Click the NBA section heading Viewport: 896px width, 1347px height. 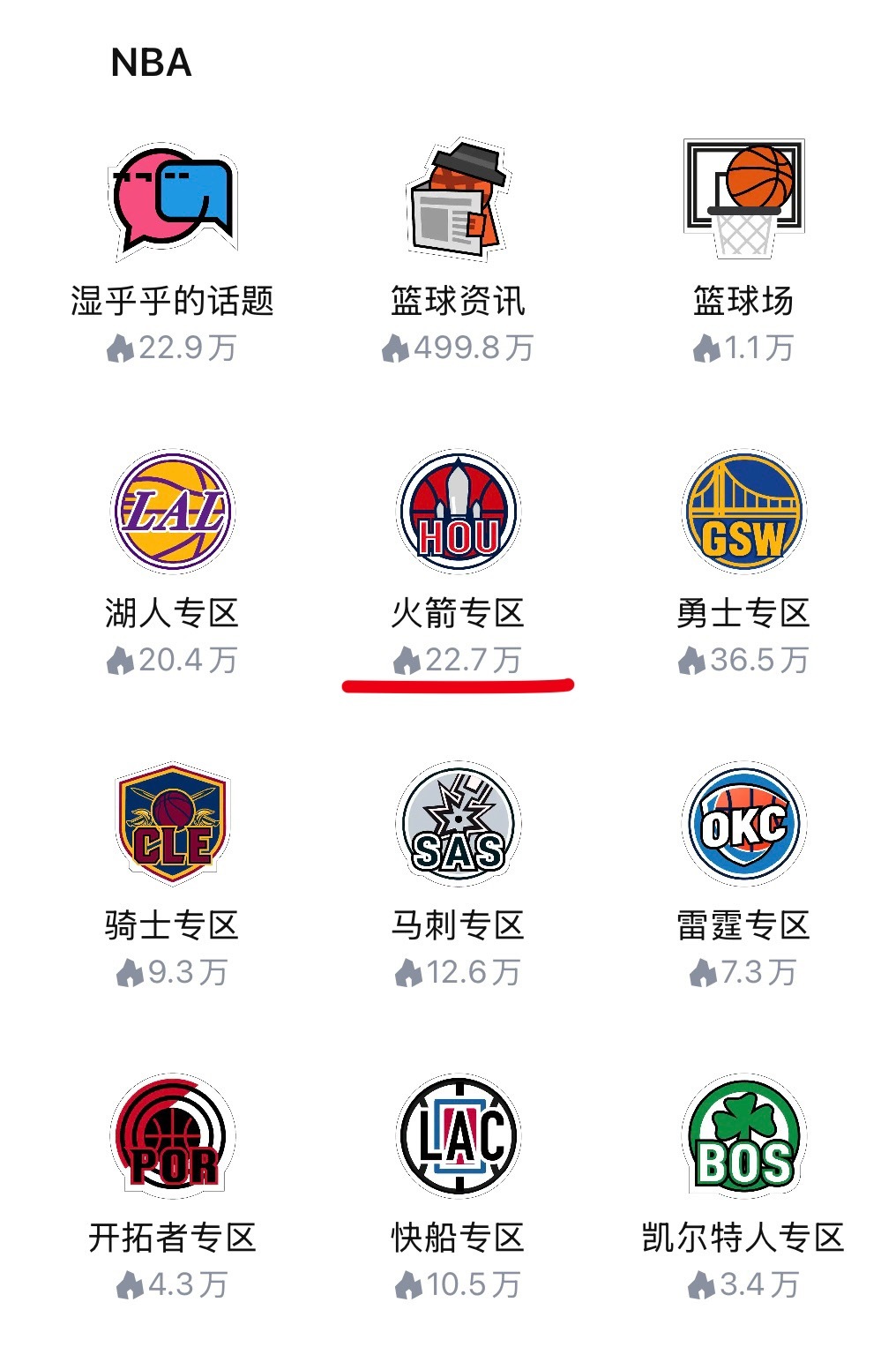[150, 60]
